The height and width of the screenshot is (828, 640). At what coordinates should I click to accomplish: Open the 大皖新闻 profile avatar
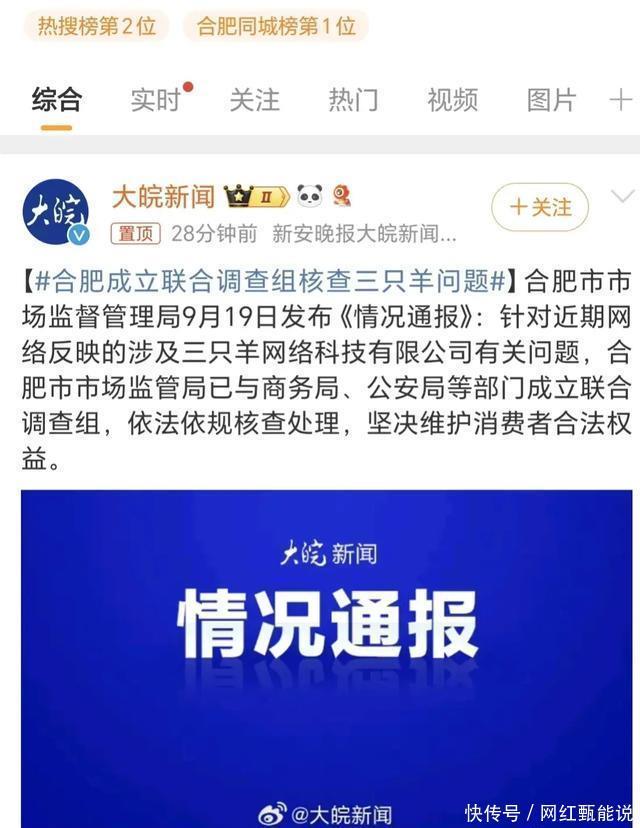pyautogui.click(x=56, y=212)
